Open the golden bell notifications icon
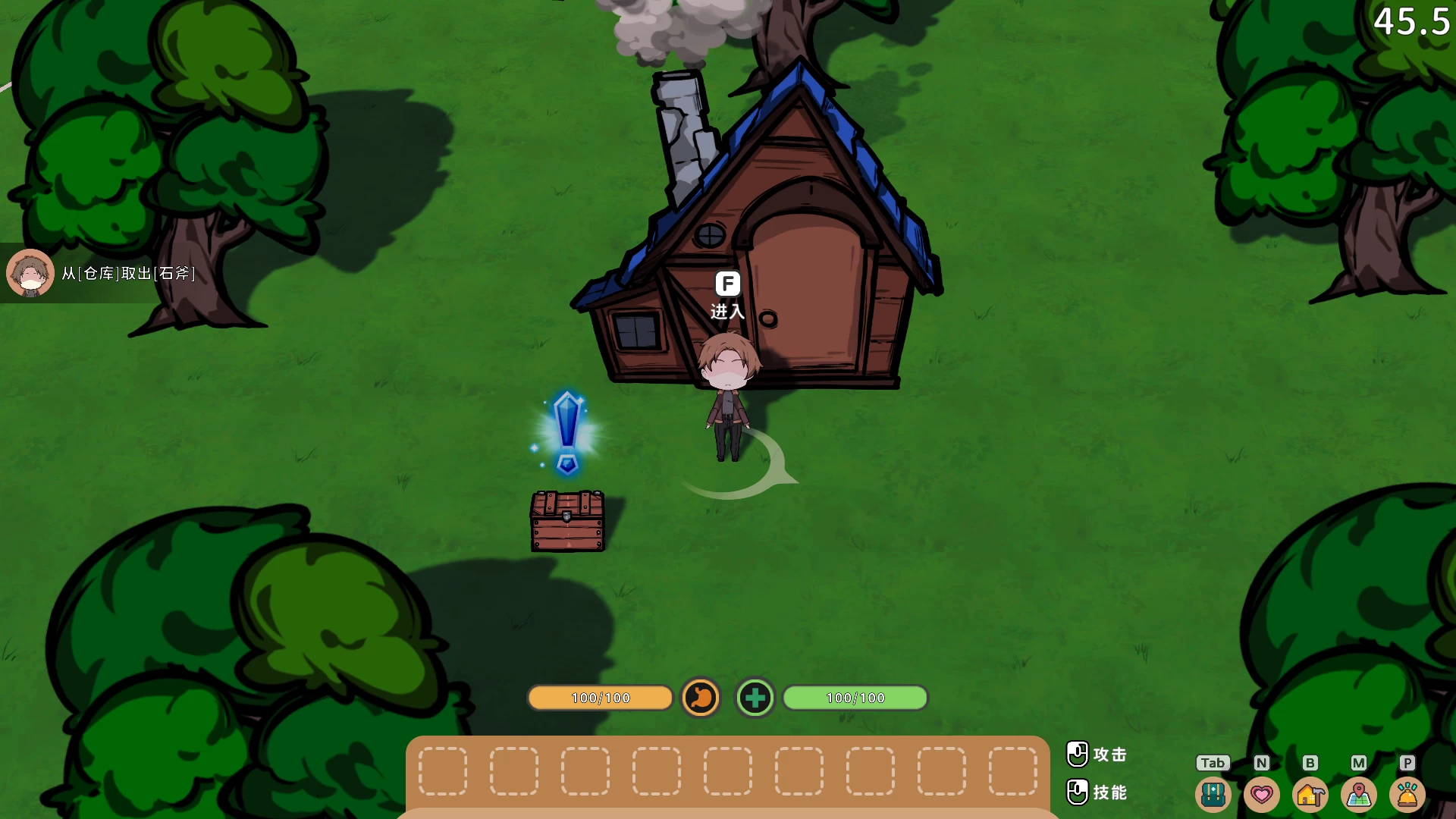This screenshot has height=819, width=1456. pyautogui.click(x=1407, y=795)
